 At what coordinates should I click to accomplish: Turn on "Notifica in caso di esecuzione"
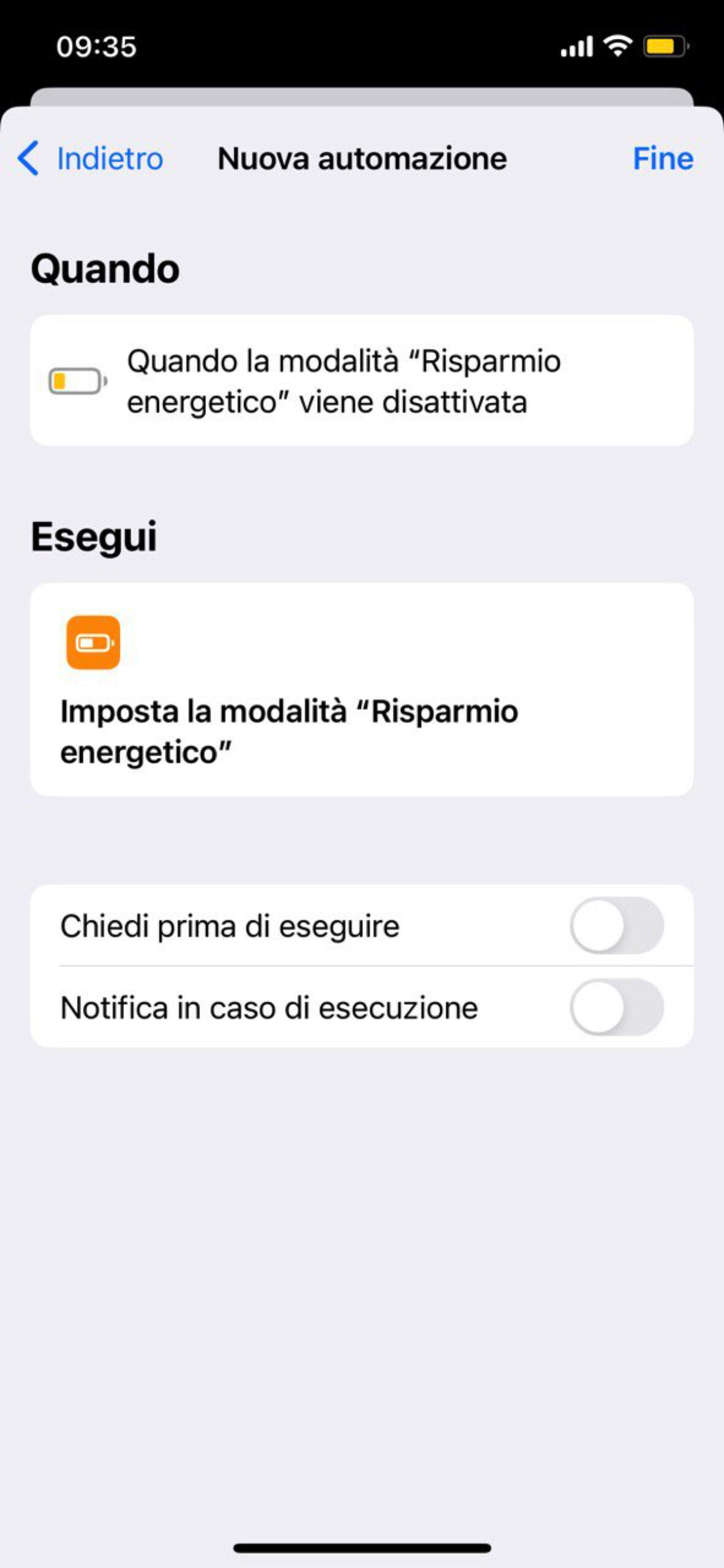tap(616, 1008)
